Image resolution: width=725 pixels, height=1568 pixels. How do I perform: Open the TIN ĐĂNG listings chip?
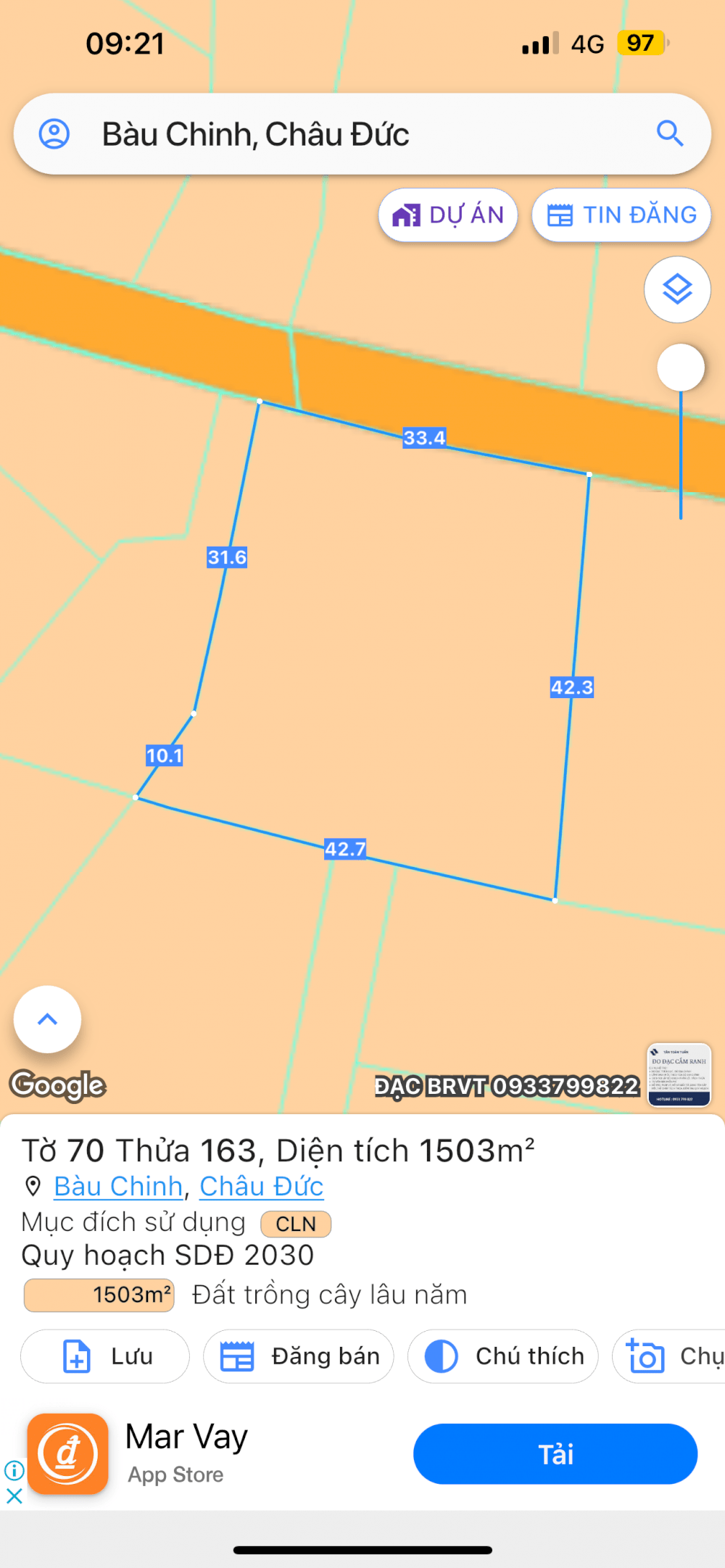coord(621,215)
